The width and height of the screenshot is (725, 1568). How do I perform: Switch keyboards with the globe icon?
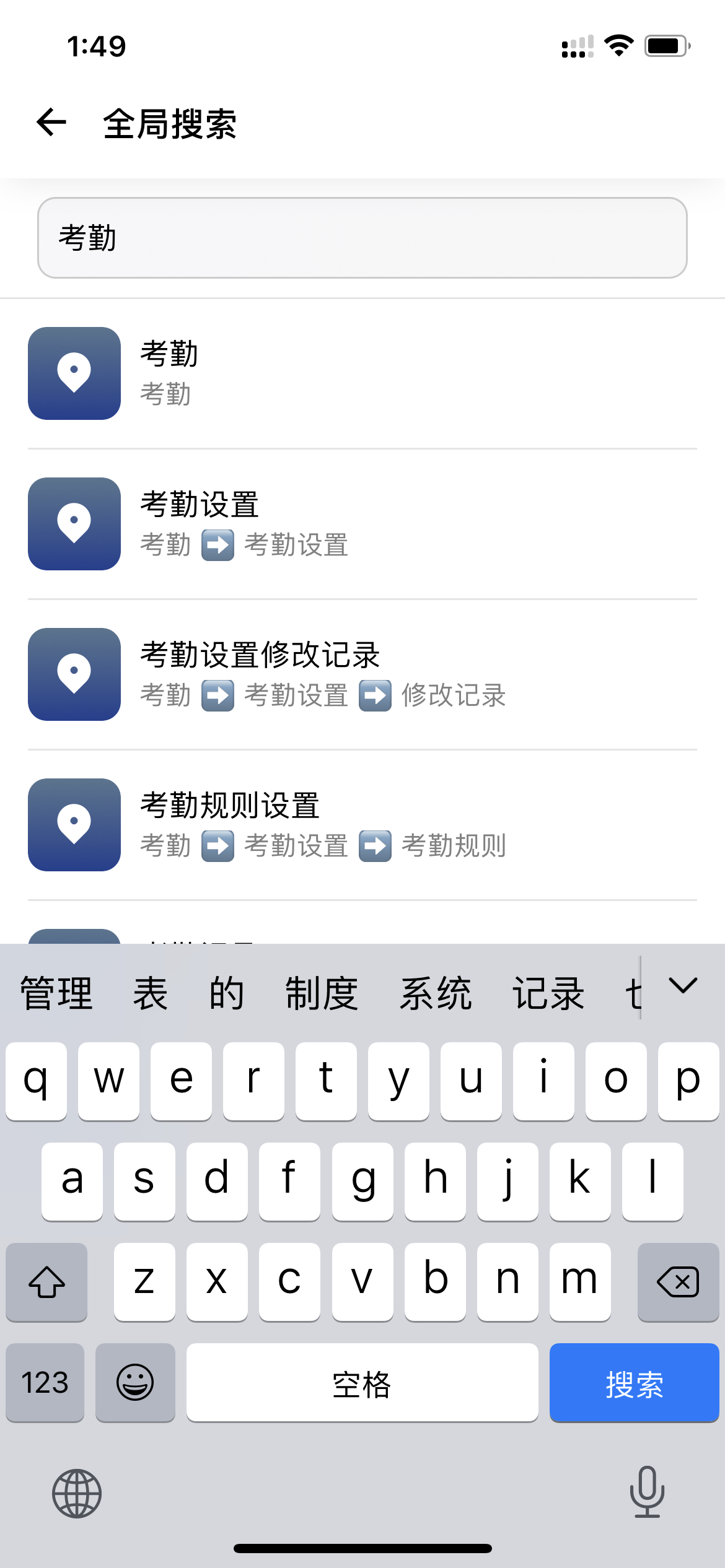[x=76, y=1493]
